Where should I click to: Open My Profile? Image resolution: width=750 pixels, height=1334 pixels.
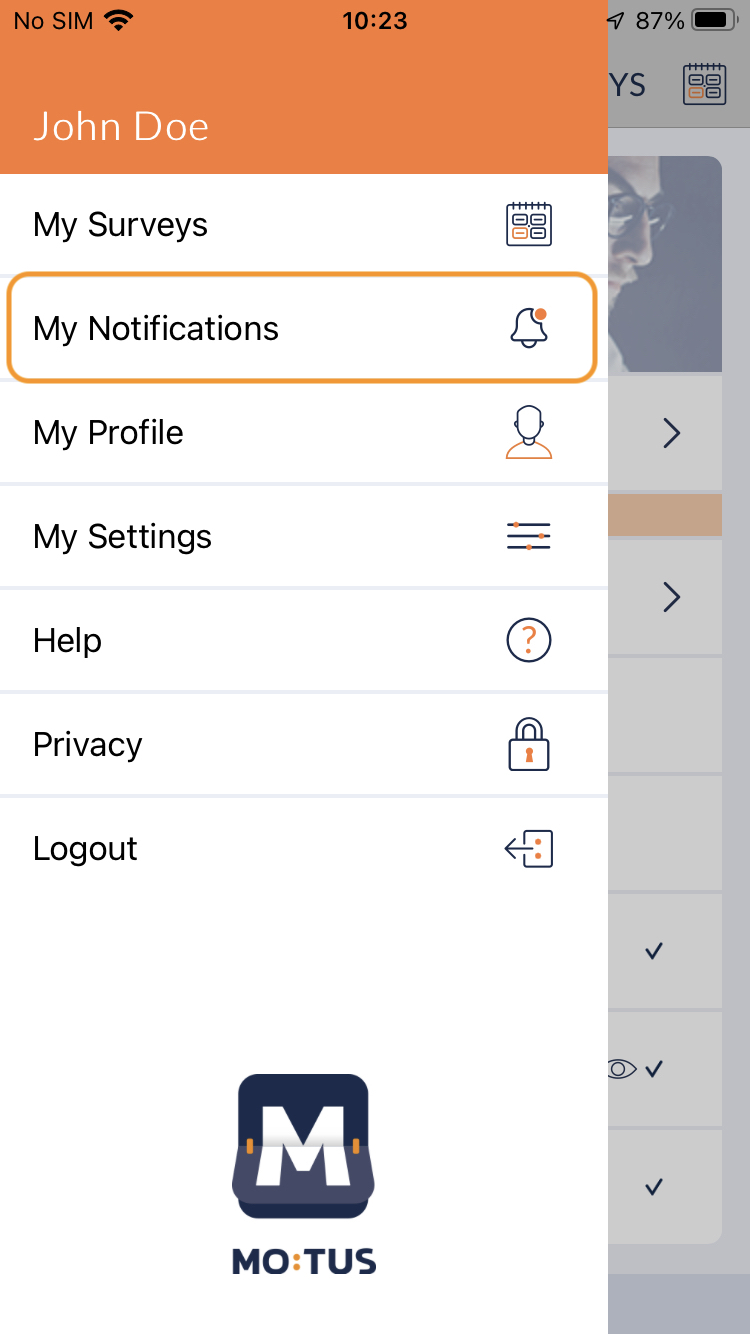[304, 433]
